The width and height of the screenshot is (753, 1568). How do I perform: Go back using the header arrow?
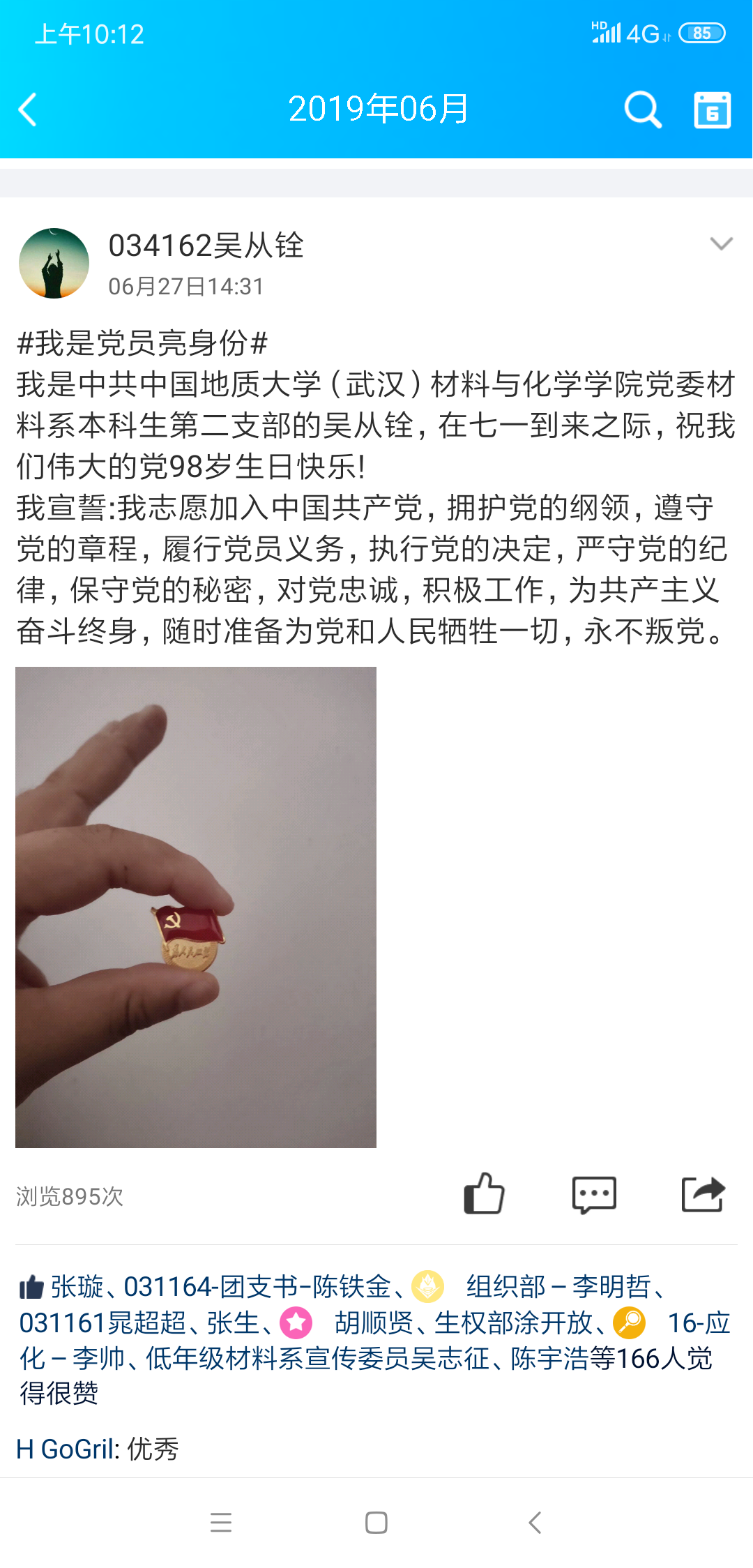tap(28, 110)
